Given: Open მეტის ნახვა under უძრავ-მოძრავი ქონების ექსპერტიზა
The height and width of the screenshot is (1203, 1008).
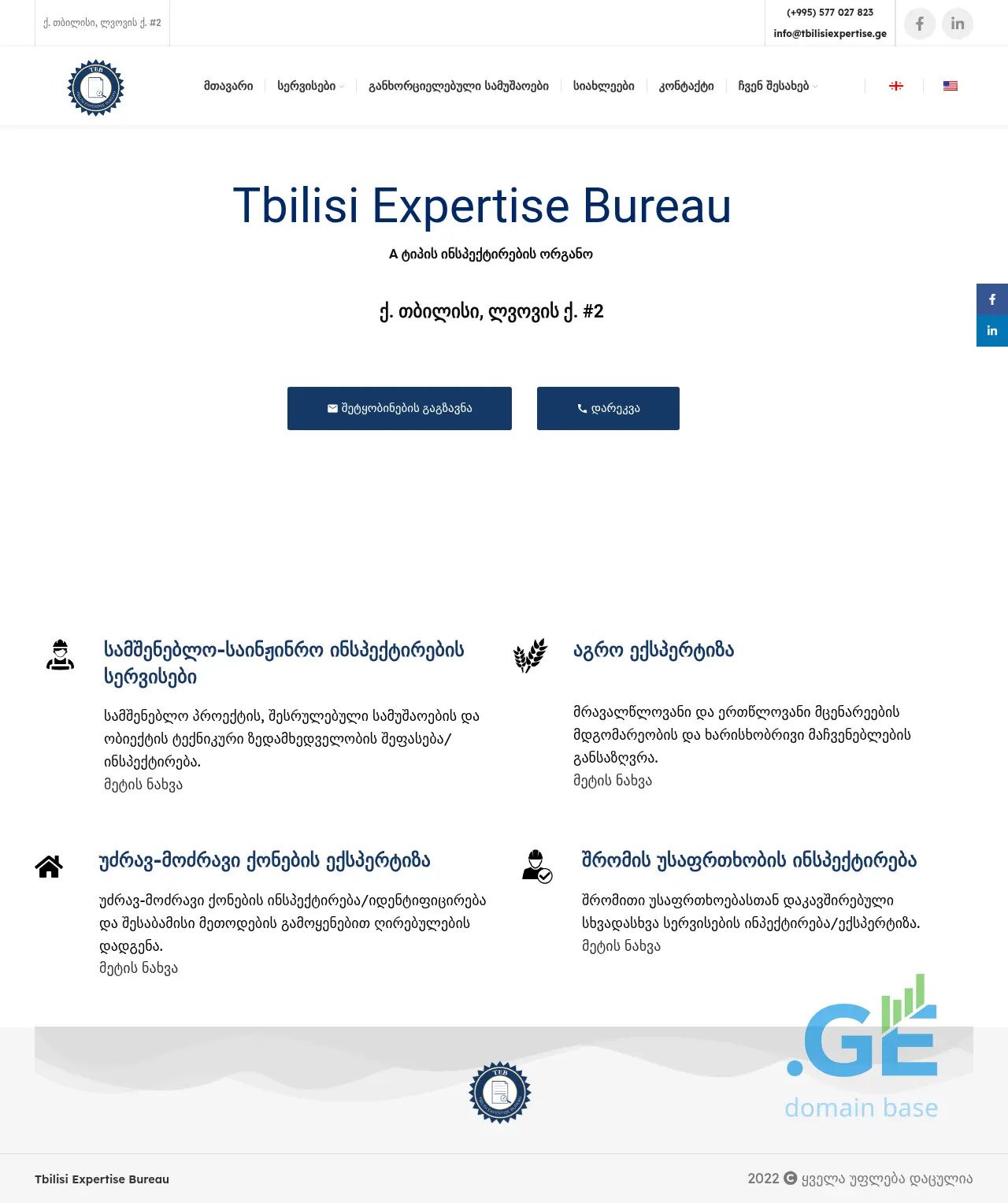Looking at the screenshot, I should tap(139, 968).
